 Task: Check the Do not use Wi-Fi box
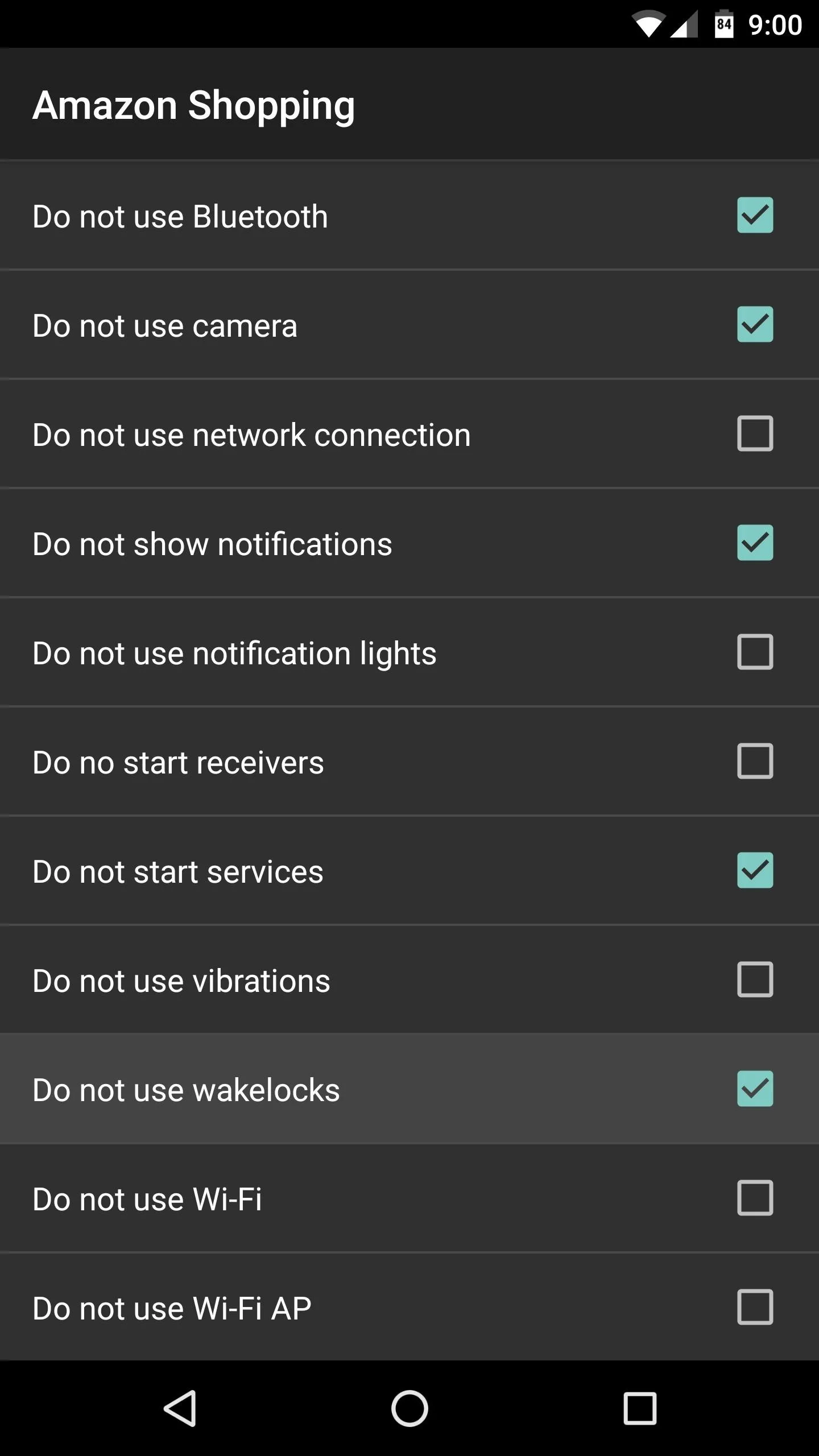(x=755, y=1198)
